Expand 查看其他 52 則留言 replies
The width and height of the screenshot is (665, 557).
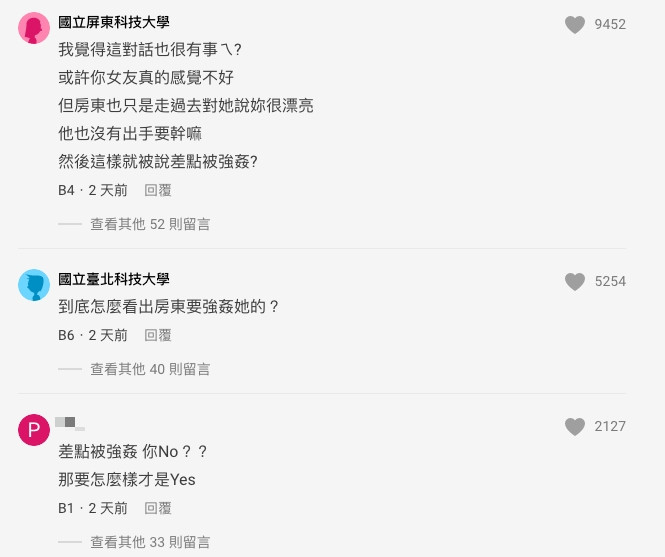point(150,225)
